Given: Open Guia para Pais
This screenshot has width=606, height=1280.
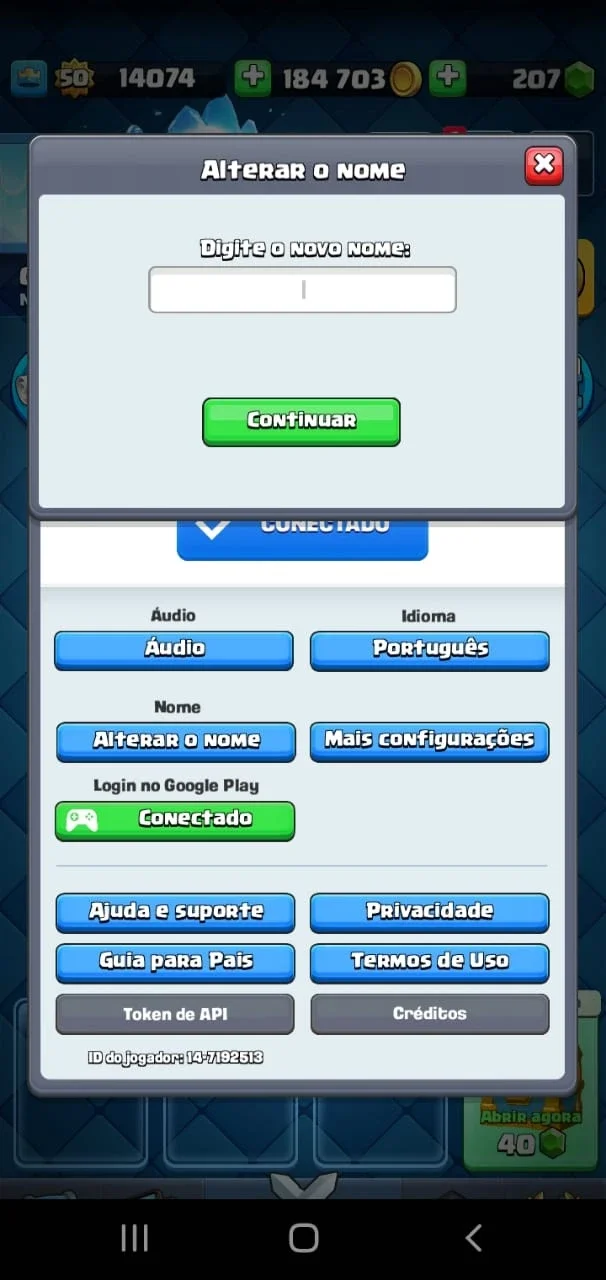Looking at the screenshot, I should point(175,962).
